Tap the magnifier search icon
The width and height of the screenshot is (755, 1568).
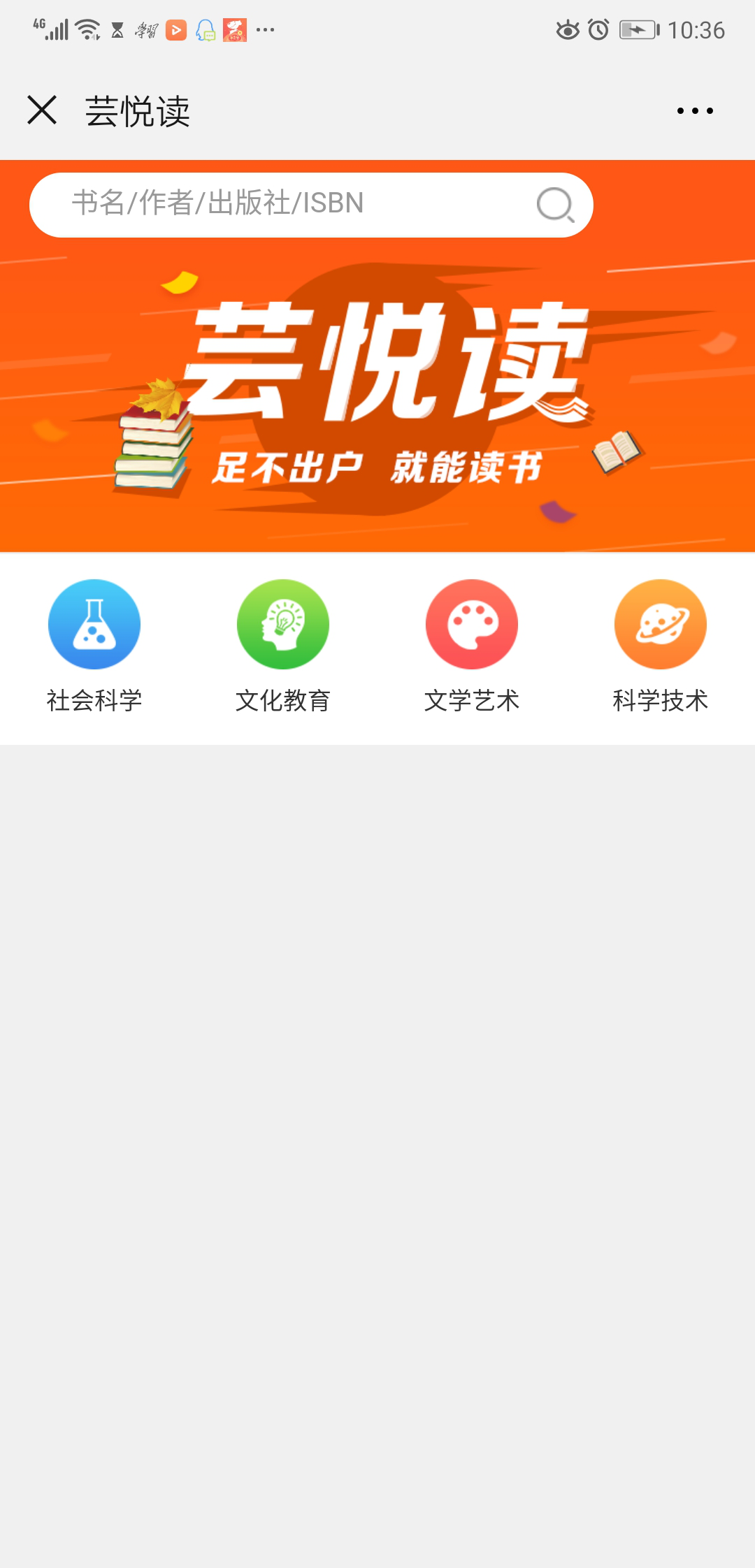[555, 205]
